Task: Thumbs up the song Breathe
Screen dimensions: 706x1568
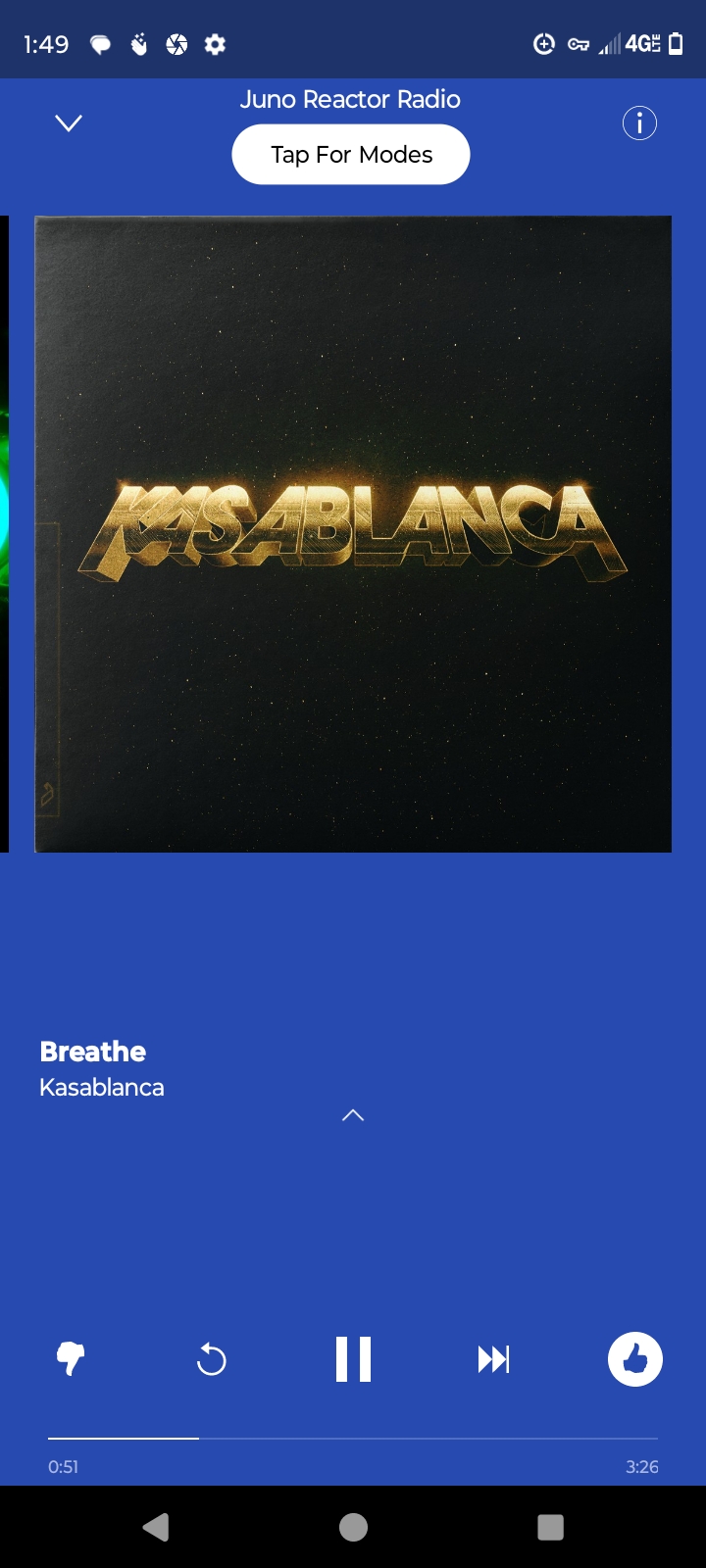Action: [x=635, y=1359]
